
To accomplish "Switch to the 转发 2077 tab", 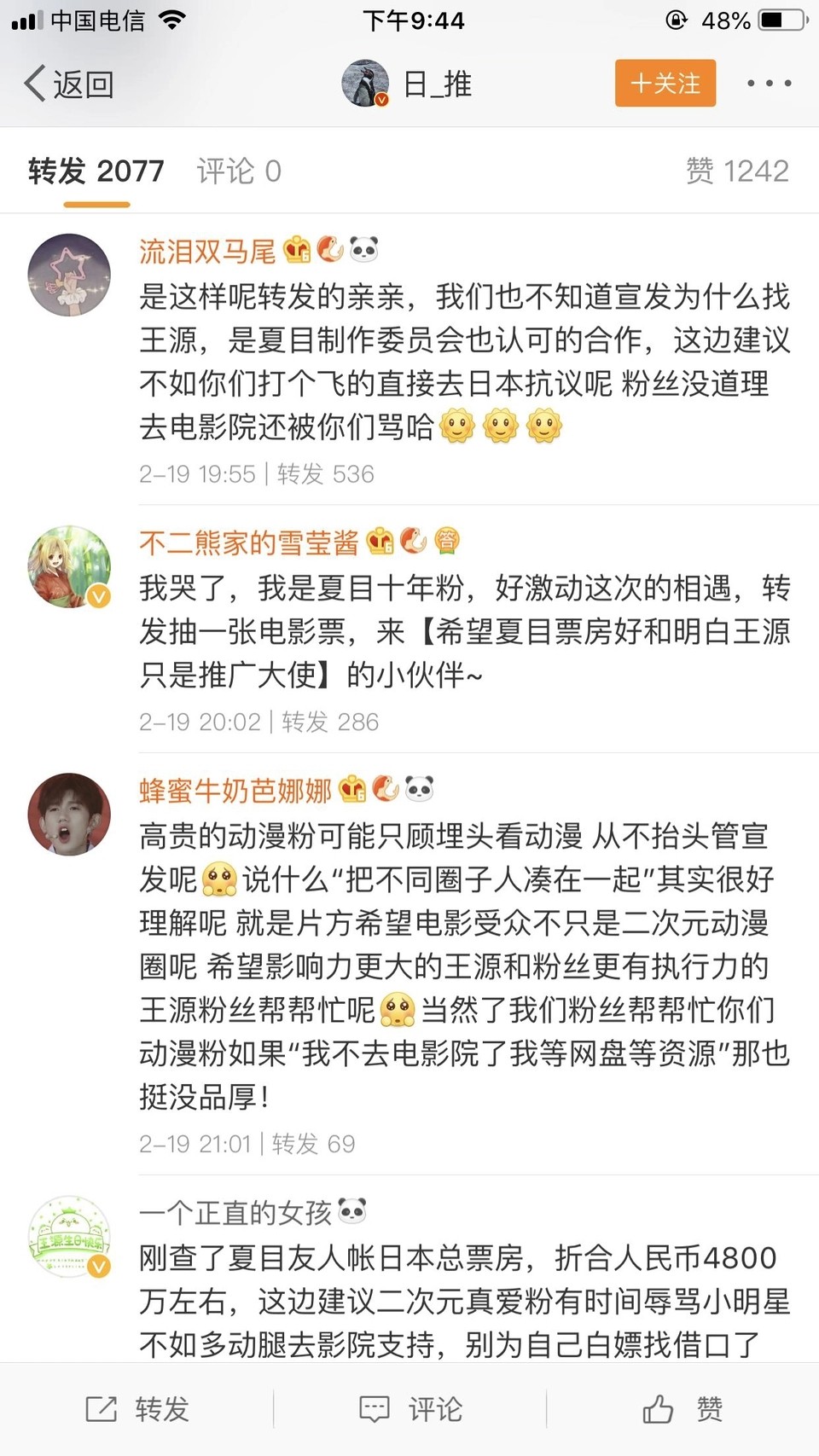I will coord(96,171).
